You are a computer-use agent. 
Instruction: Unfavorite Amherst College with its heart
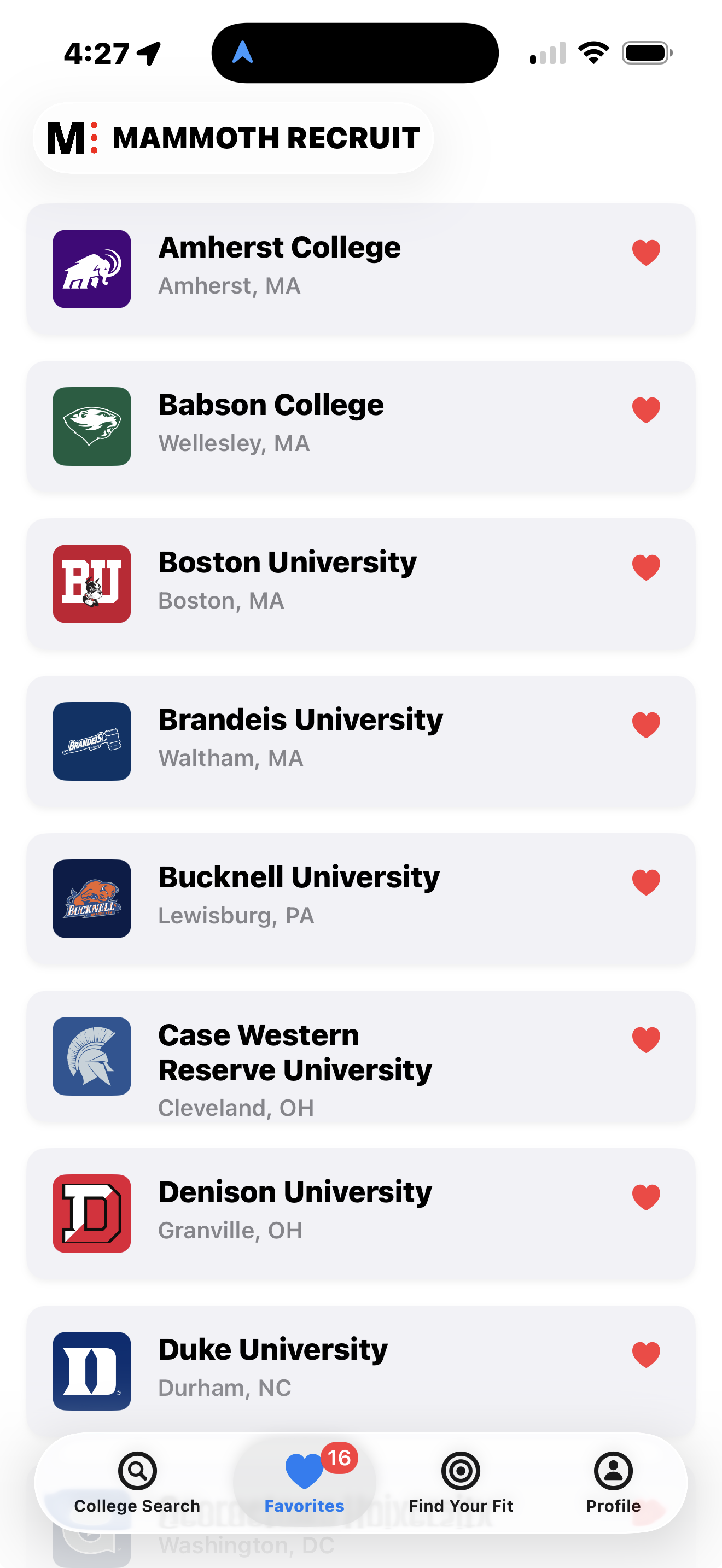pos(646,252)
